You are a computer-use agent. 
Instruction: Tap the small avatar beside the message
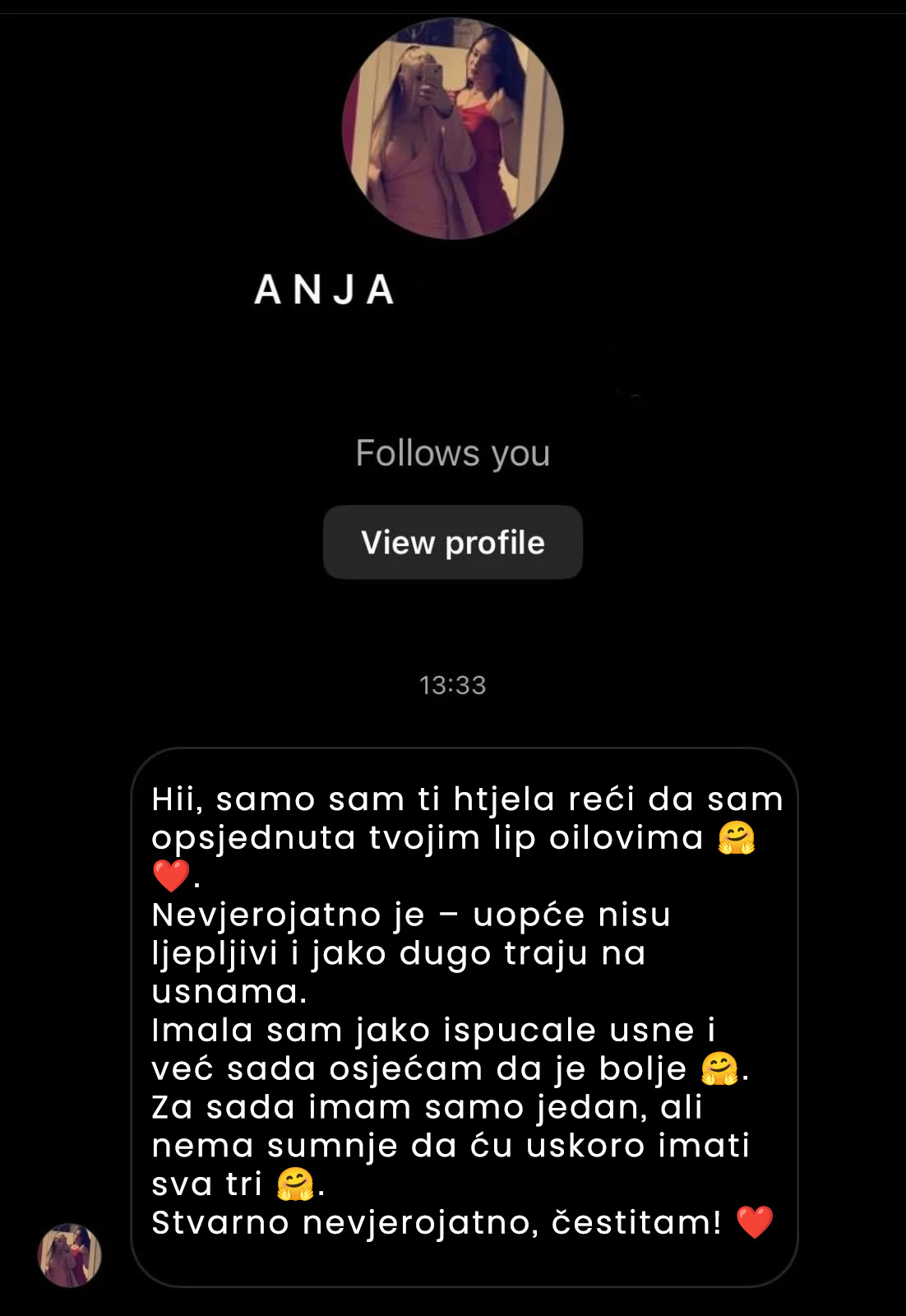(x=70, y=1255)
